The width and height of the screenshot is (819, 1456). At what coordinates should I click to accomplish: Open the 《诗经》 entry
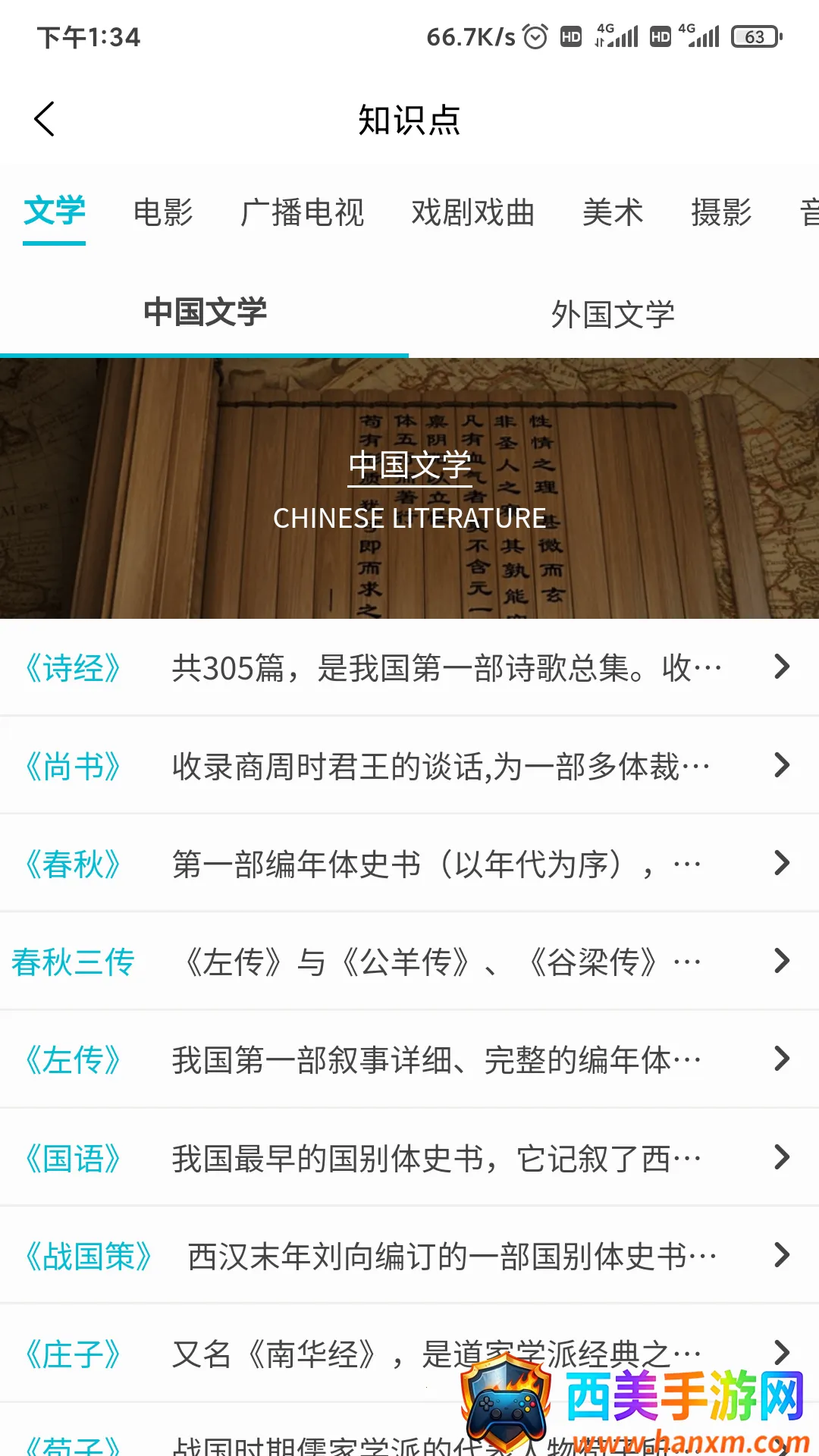click(409, 668)
